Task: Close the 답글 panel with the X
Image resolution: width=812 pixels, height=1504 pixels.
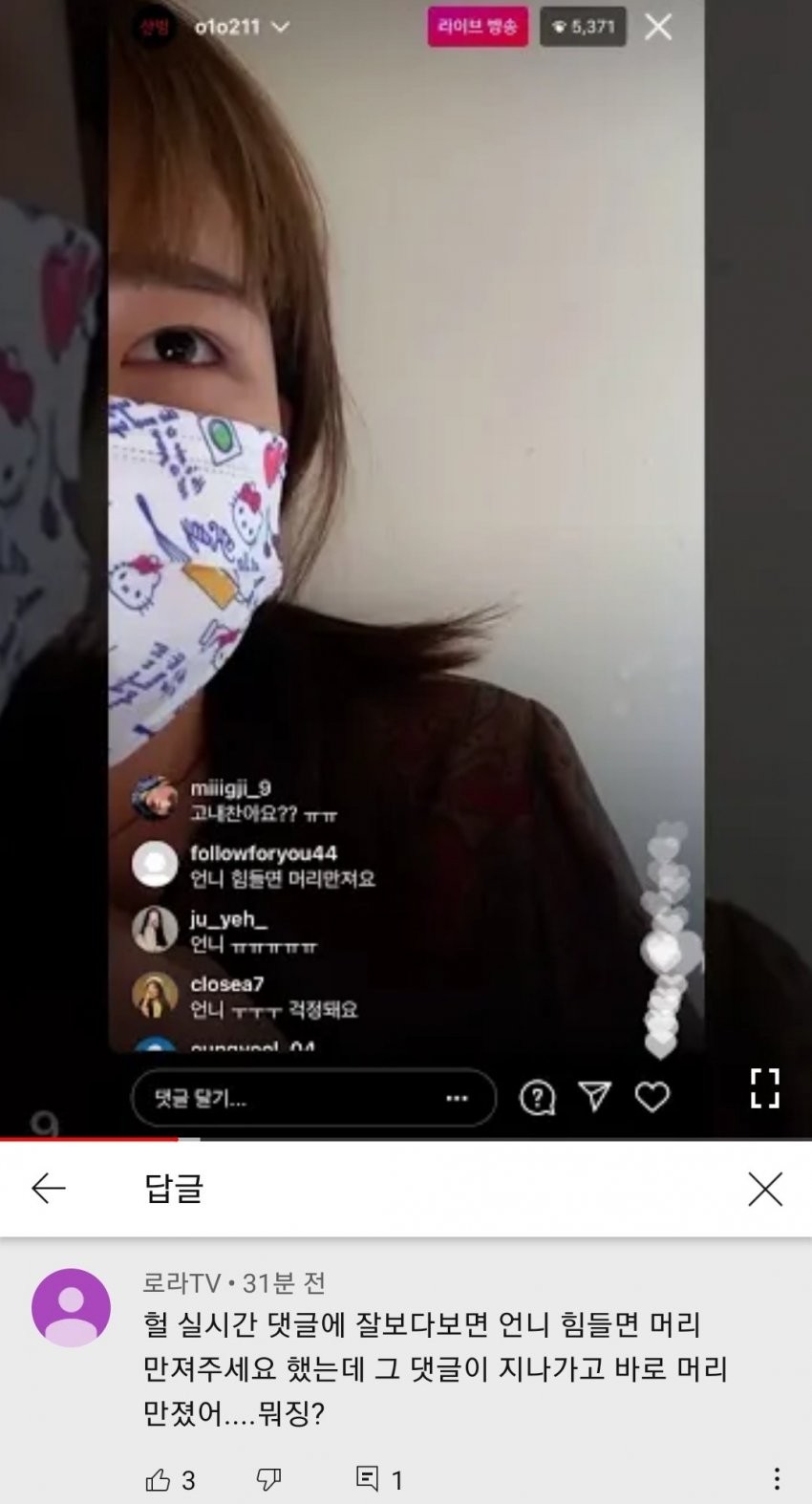Action: (x=764, y=1190)
